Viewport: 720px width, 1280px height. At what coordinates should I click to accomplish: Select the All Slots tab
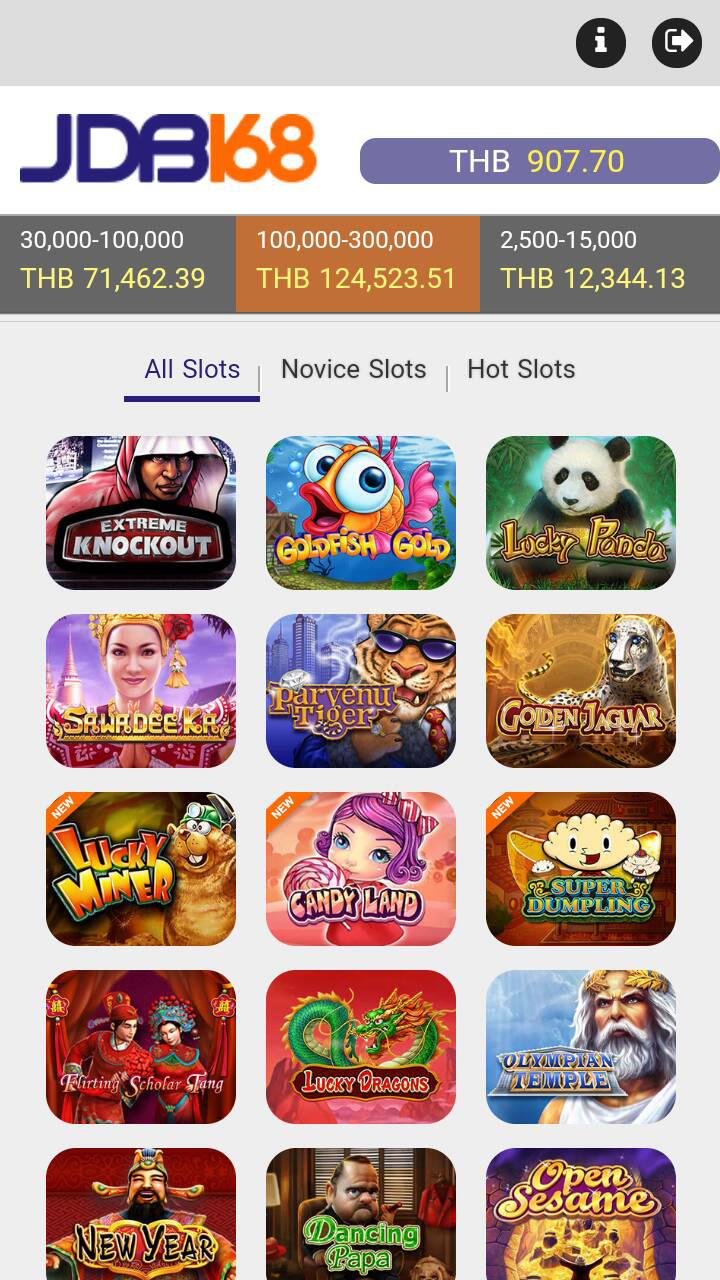[x=192, y=370]
